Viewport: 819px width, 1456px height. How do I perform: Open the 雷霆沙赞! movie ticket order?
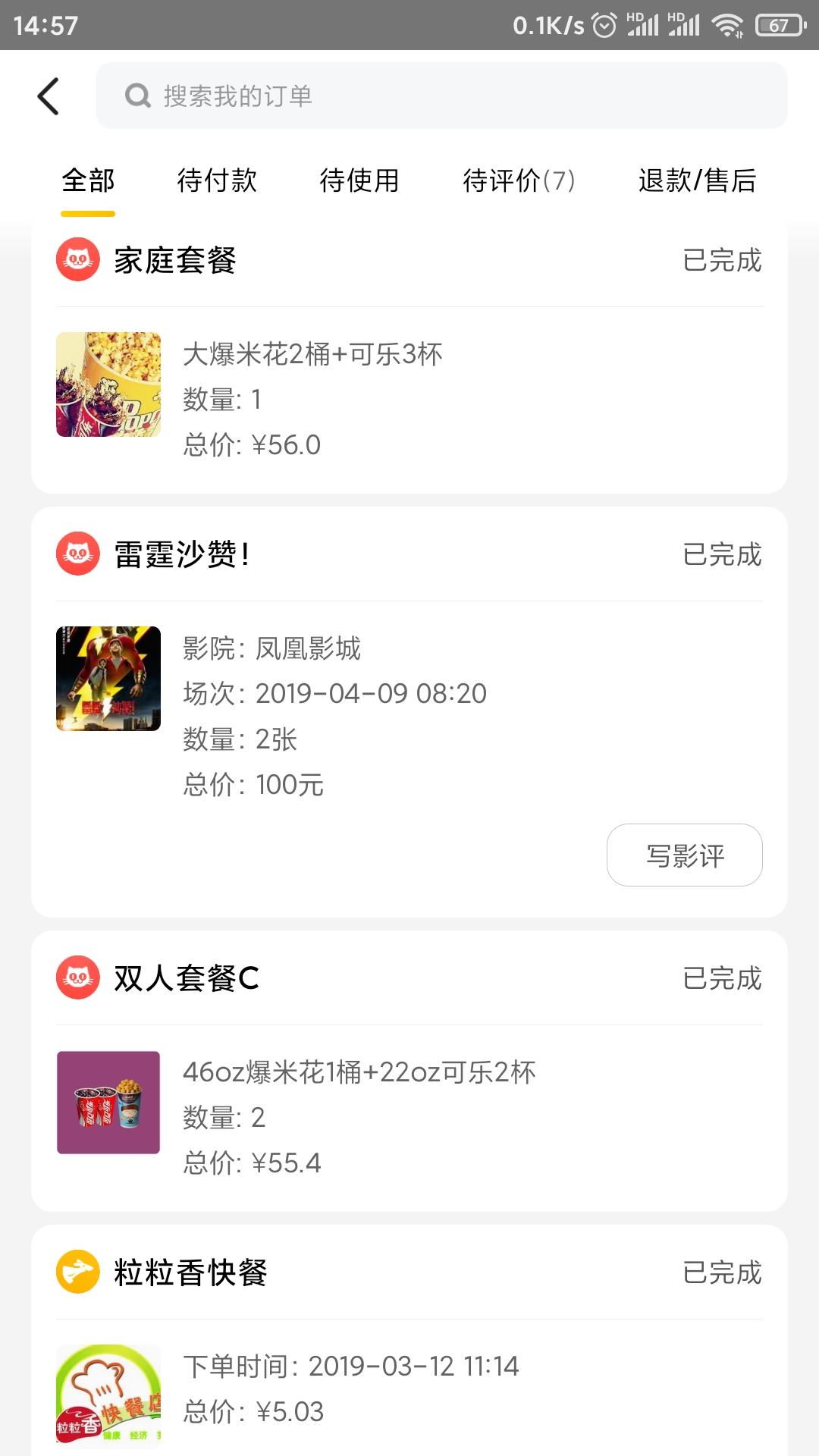(409, 712)
